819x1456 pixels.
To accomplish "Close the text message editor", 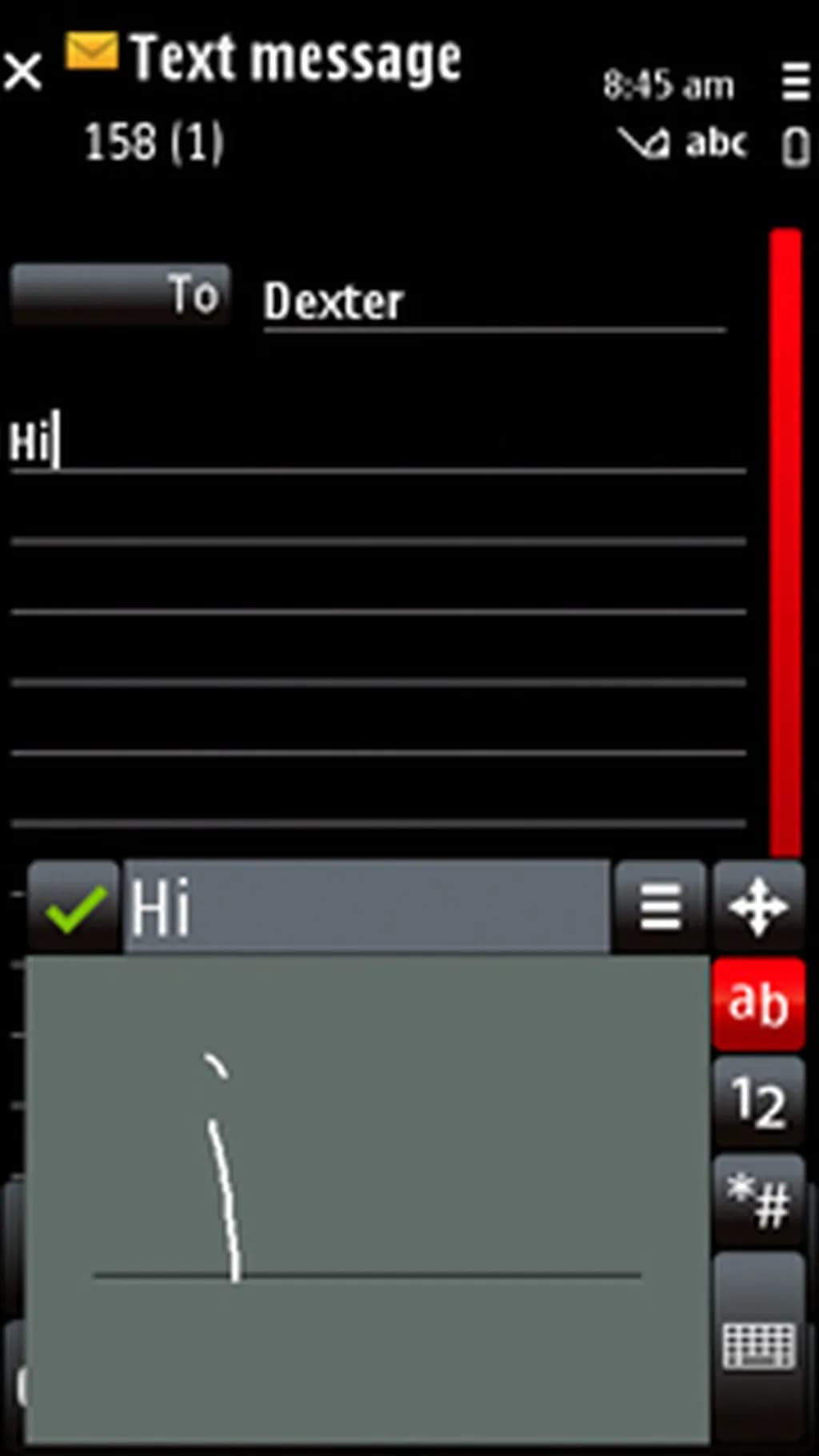I will [x=22, y=72].
